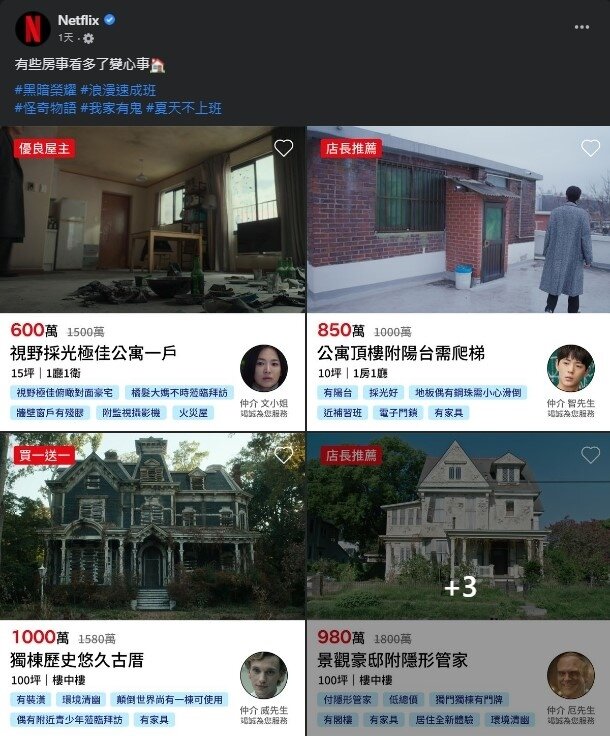610x736 pixels.
Task: Open the #怪奇物語 hashtag
Action: point(46,108)
